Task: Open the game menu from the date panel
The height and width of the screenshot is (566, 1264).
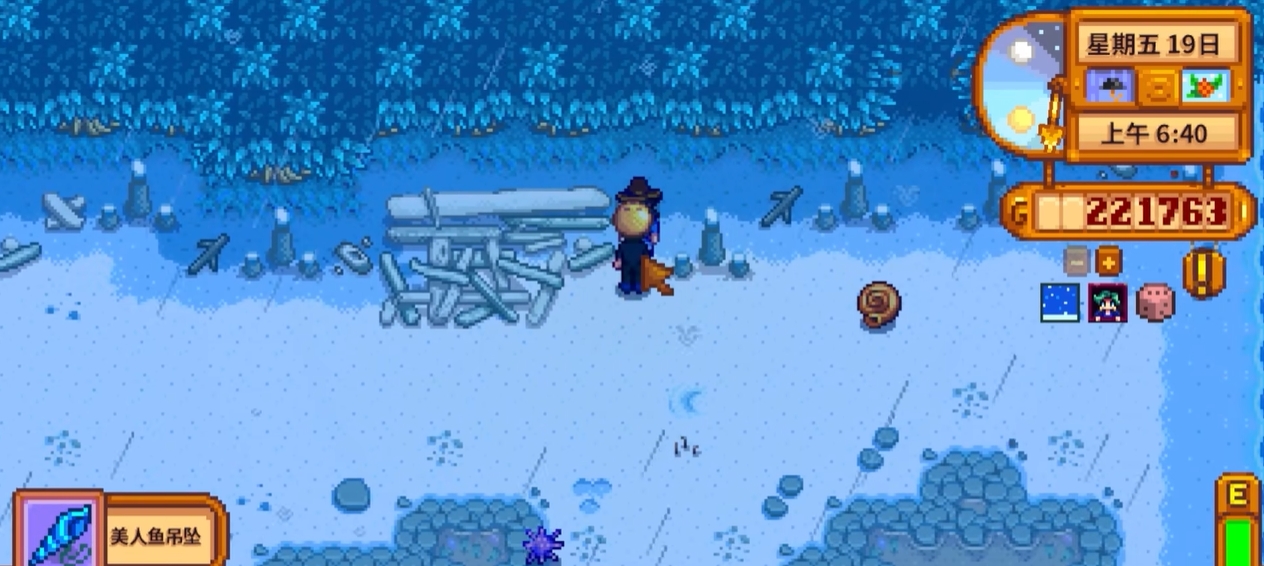Action: pos(1156,44)
